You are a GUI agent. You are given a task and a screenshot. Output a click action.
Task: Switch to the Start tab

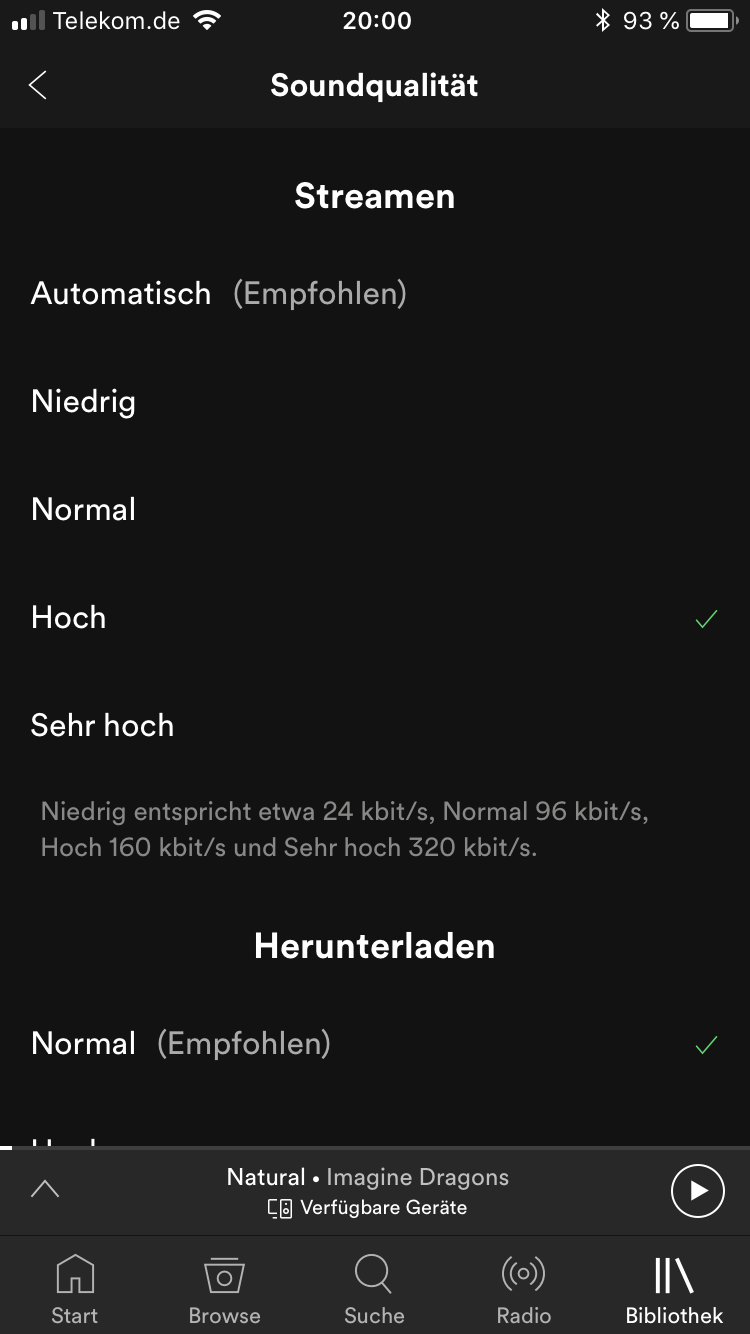pyautogui.click(x=75, y=1290)
